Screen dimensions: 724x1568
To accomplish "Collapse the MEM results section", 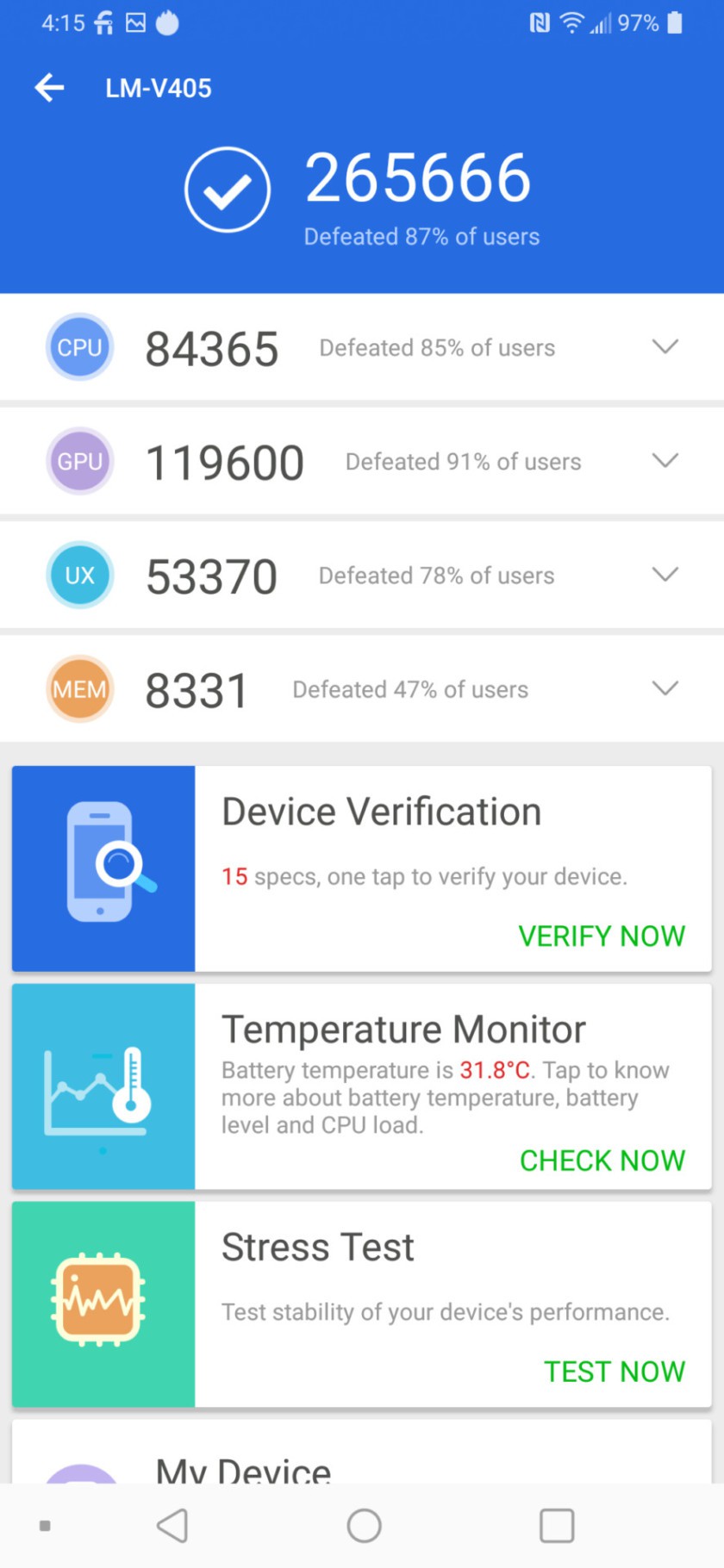I will pos(665,688).
